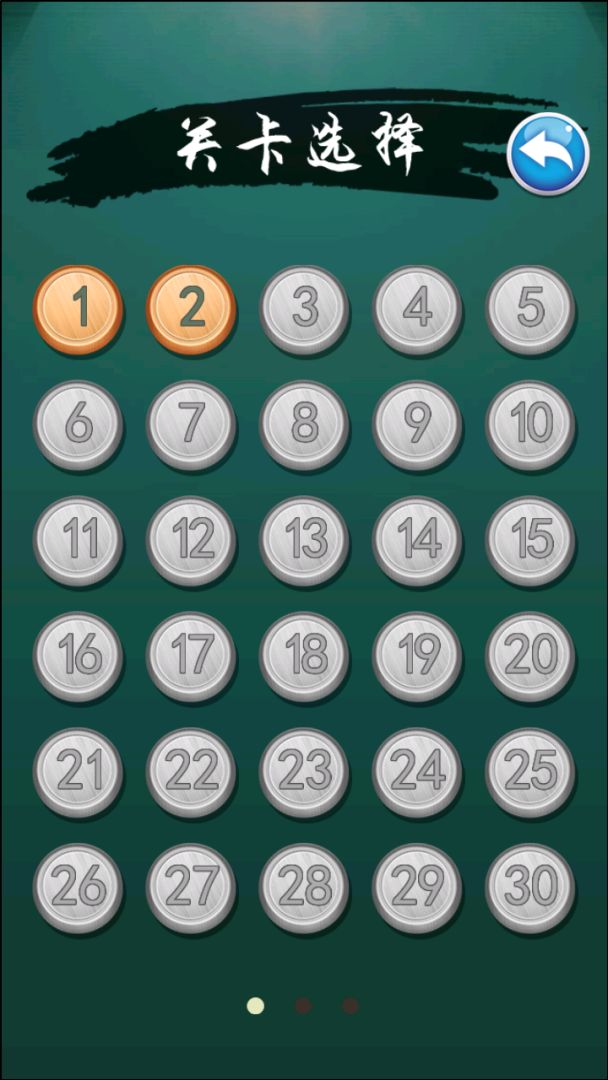Select level 28
Screen dimensions: 608x1080
point(305,888)
